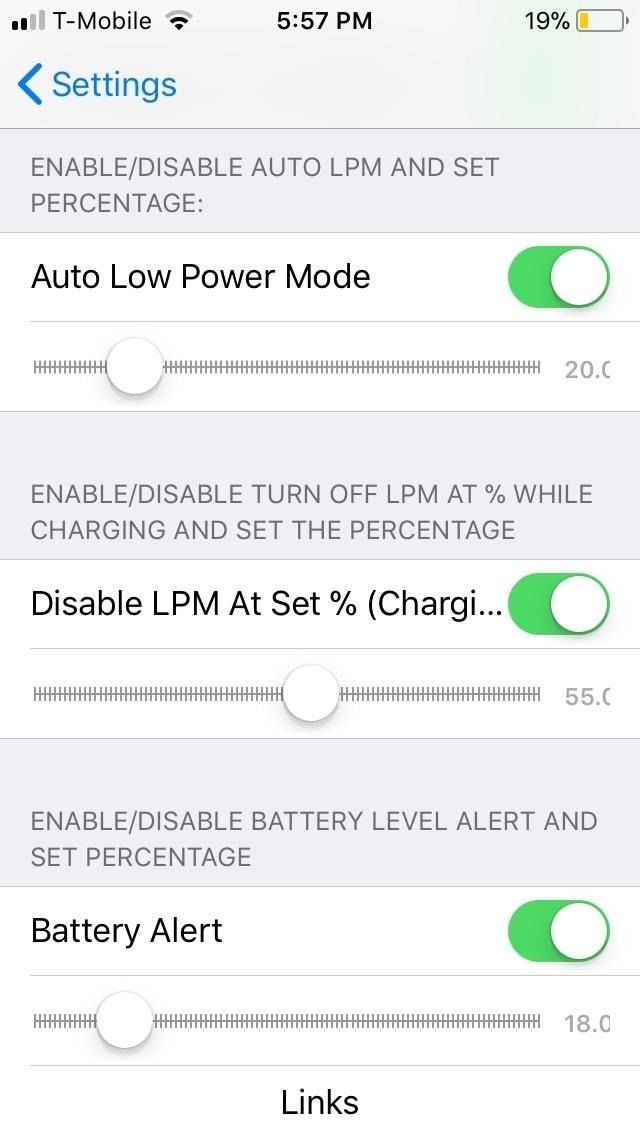
Task: Tap the Battery Alert percentage slider
Action: [x=125, y=1021]
